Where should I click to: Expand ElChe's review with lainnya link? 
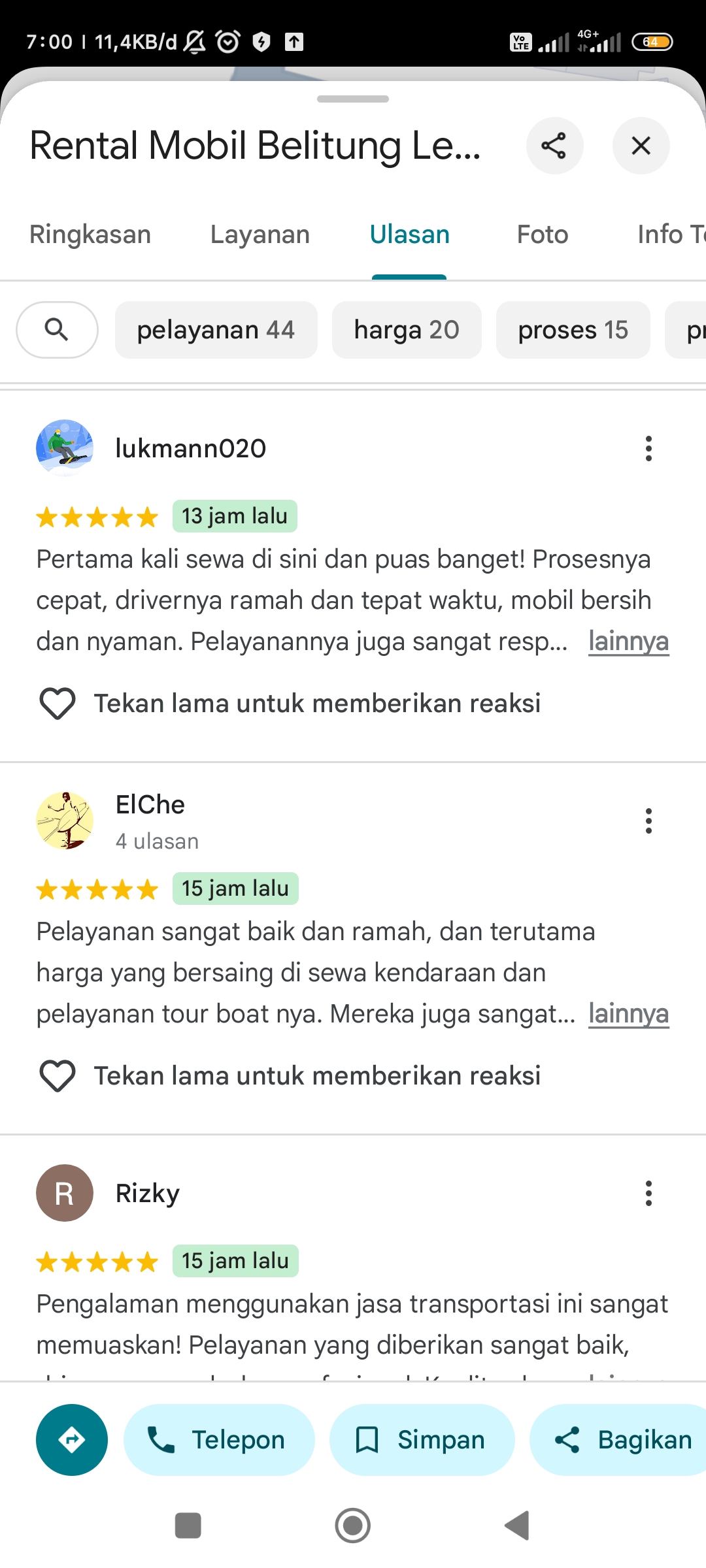pos(628,1014)
